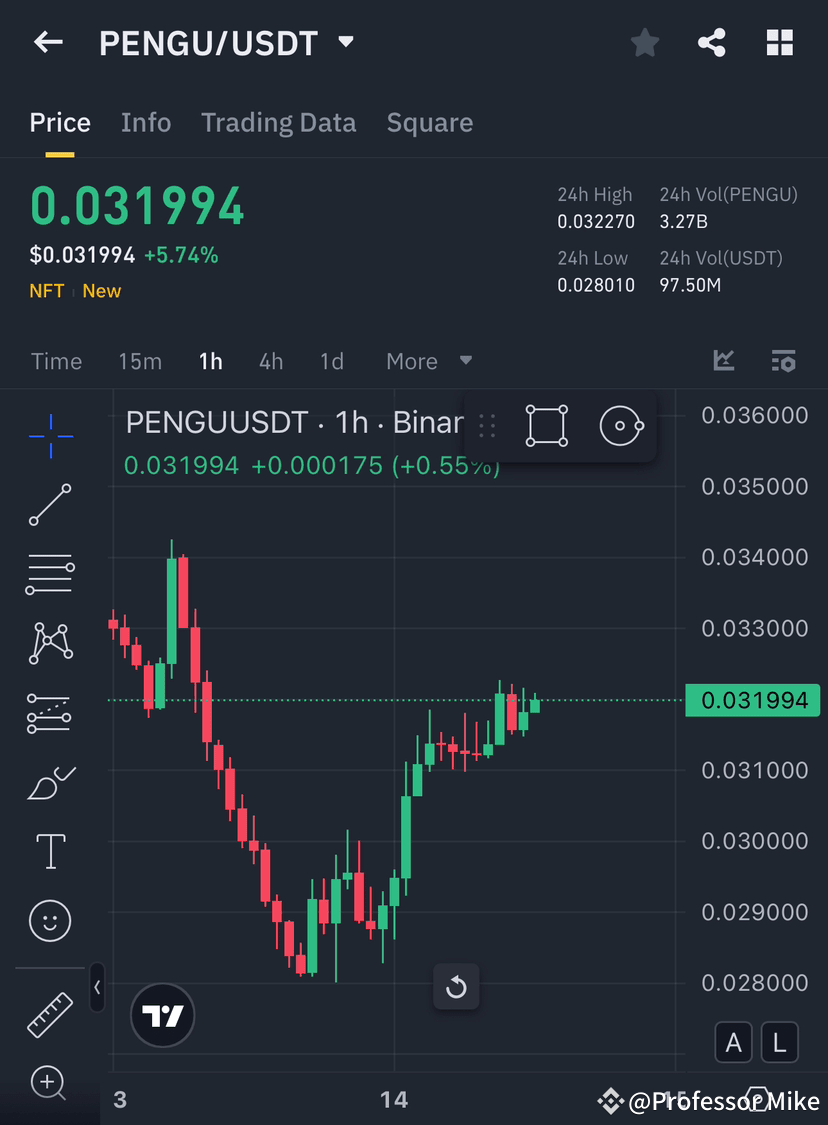This screenshot has height=1125, width=828.
Task: Select the text annotation tool
Action: (50, 851)
